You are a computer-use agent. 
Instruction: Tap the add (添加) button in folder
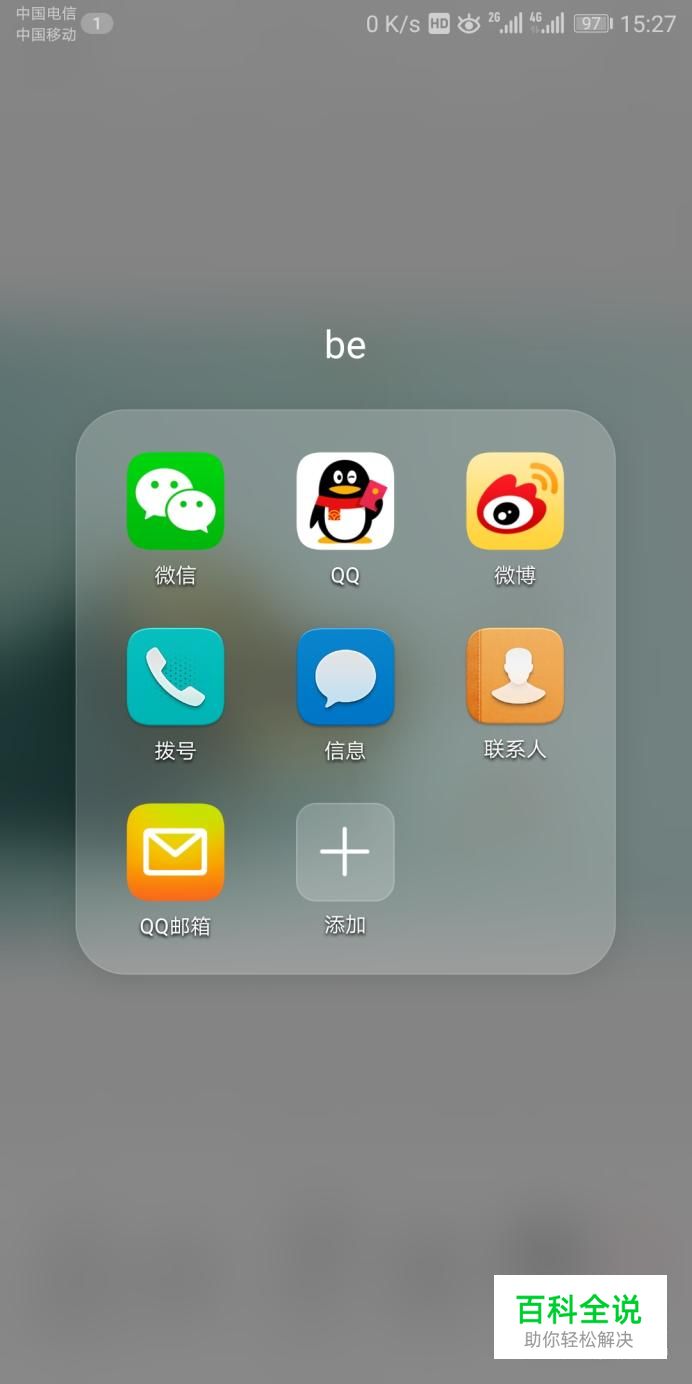[345, 852]
